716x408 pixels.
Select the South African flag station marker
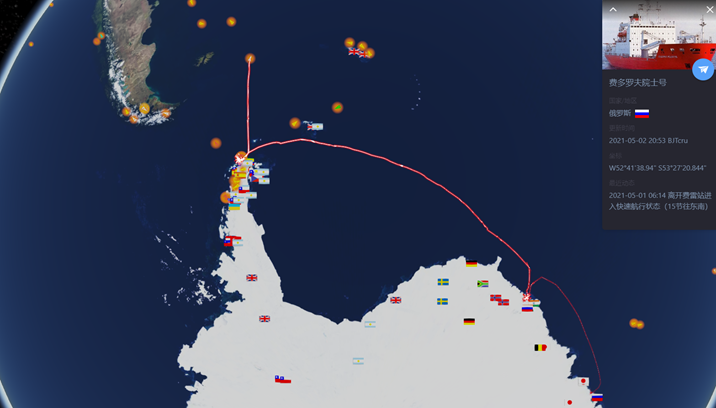pyautogui.click(x=482, y=284)
